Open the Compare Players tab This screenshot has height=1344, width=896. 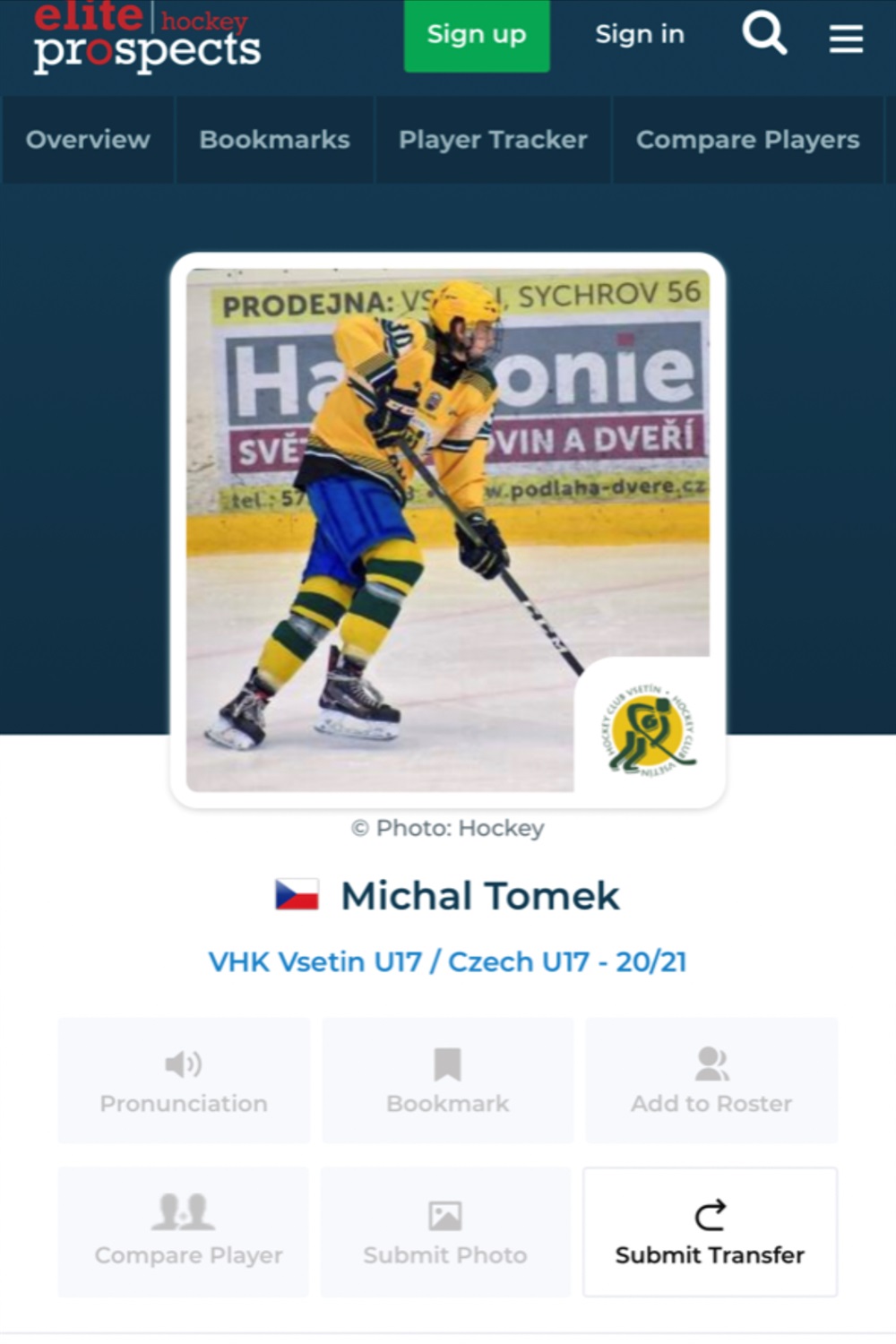coord(747,140)
